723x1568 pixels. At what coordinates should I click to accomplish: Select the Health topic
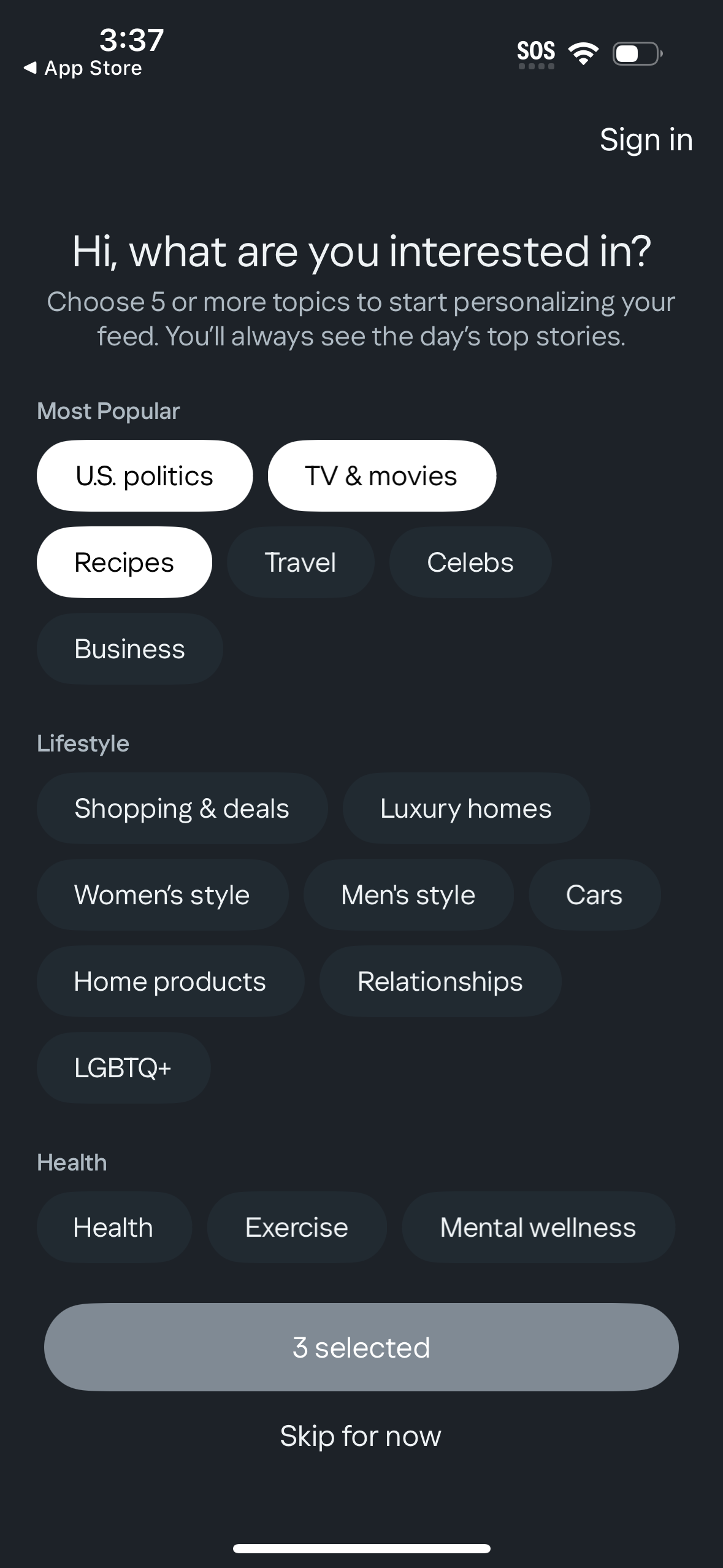pos(114,1227)
